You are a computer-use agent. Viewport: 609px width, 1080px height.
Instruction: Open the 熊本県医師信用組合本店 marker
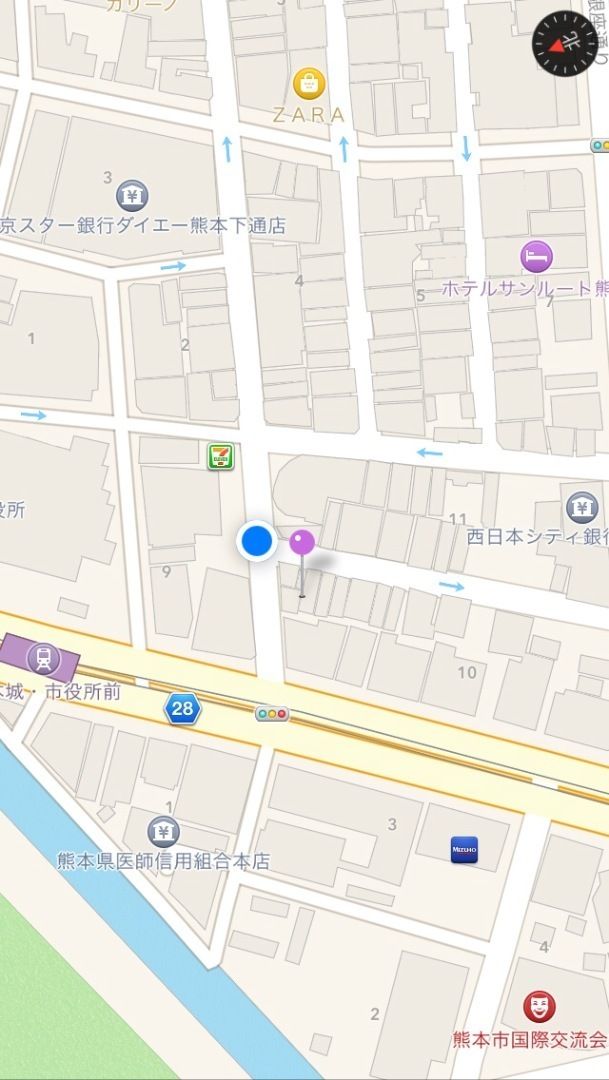[164, 830]
